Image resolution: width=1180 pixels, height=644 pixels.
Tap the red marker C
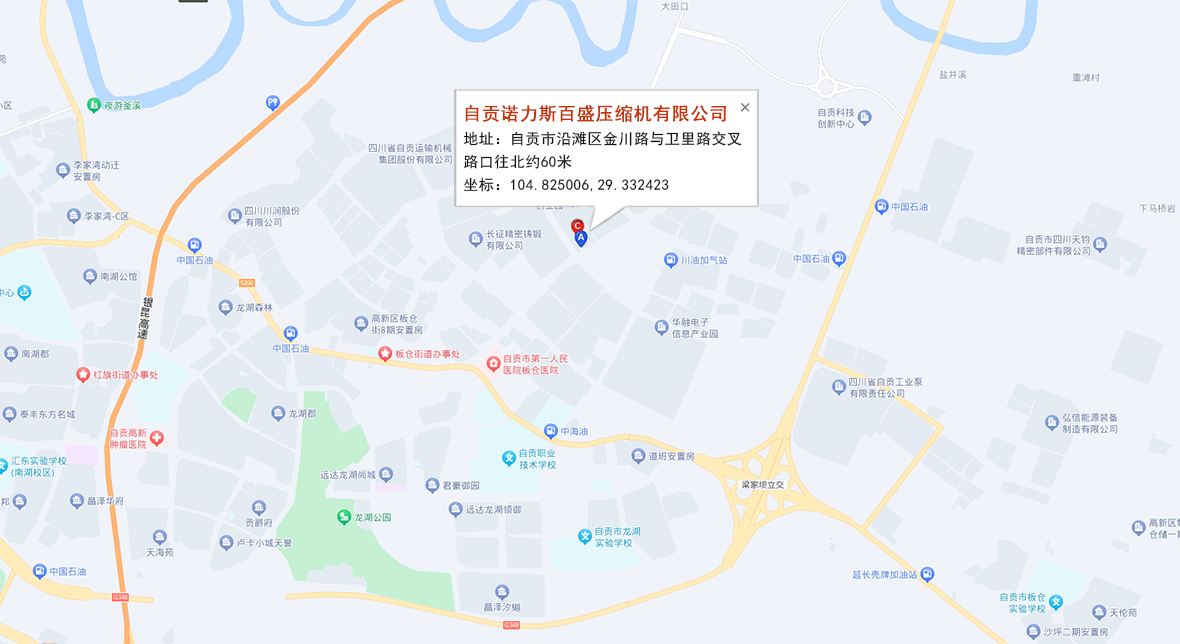(576, 226)
